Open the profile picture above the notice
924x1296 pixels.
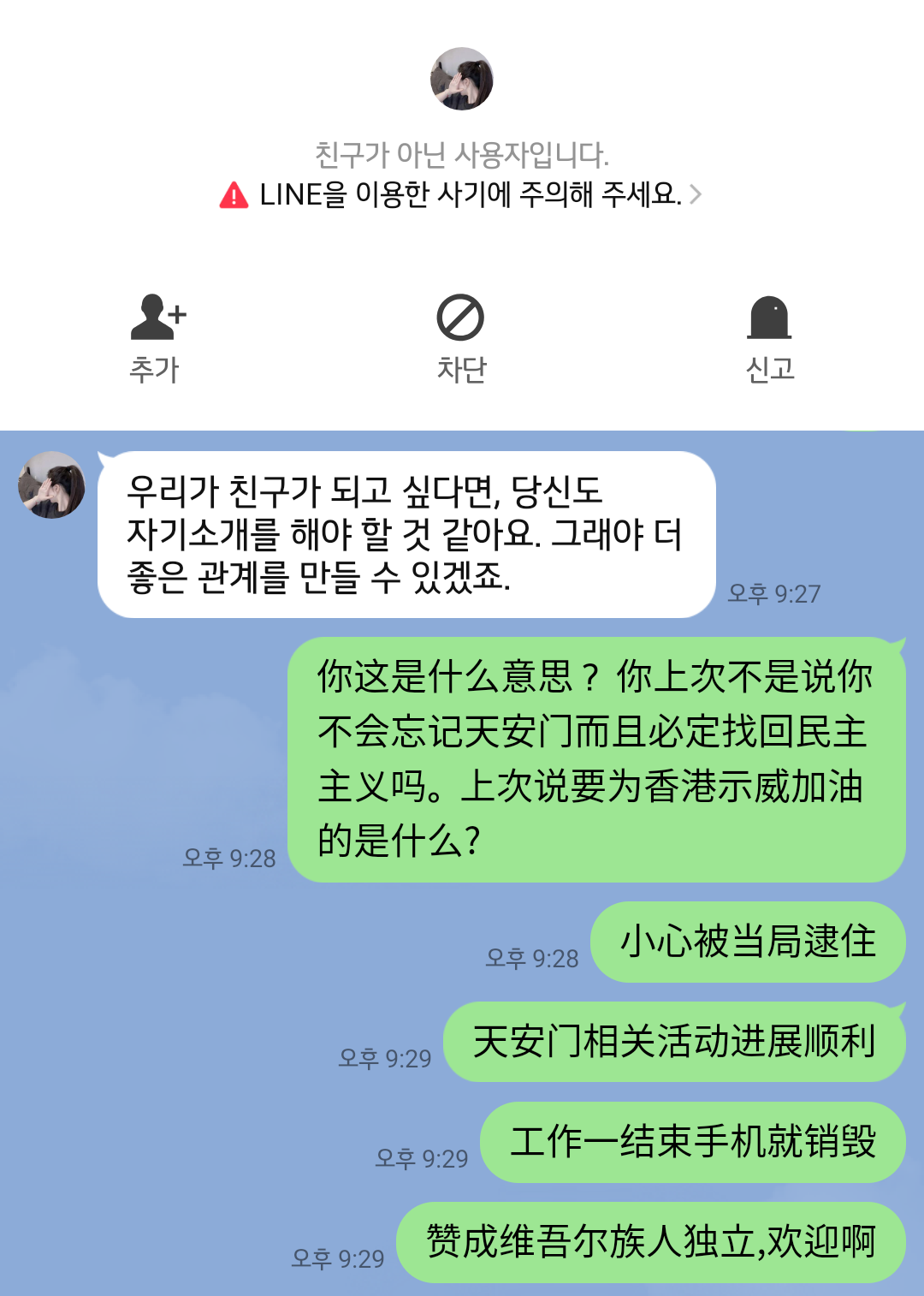point(462,79)
